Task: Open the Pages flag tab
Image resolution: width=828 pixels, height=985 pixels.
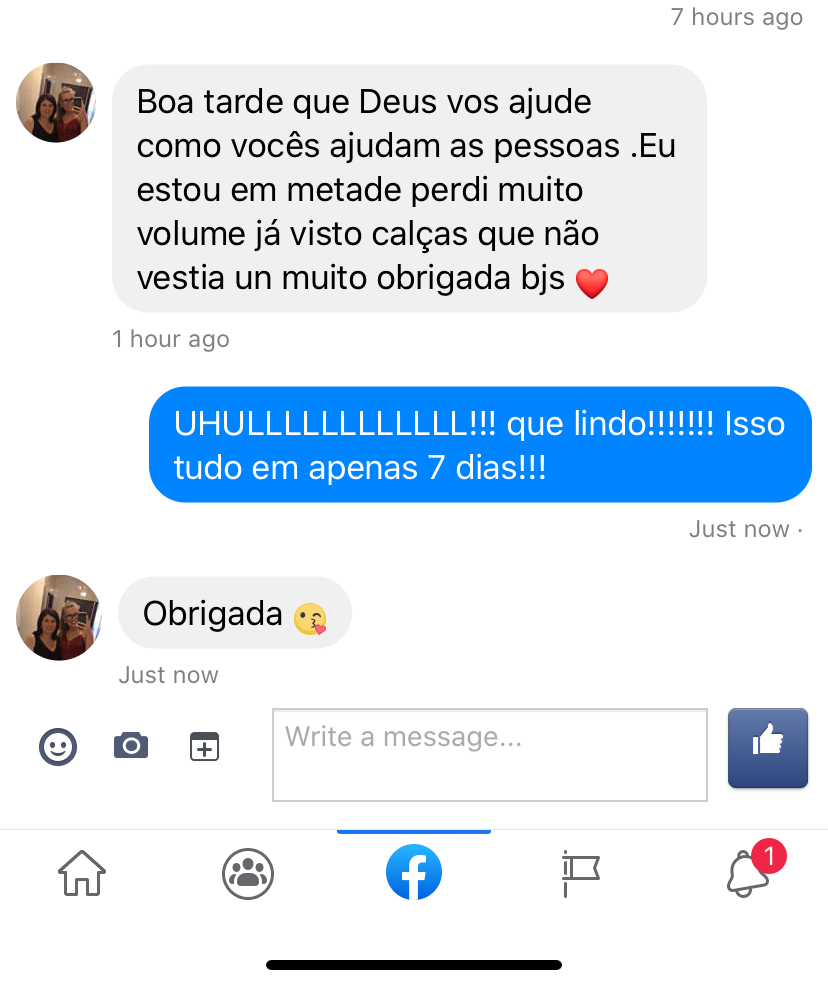Action: (580, 873)
